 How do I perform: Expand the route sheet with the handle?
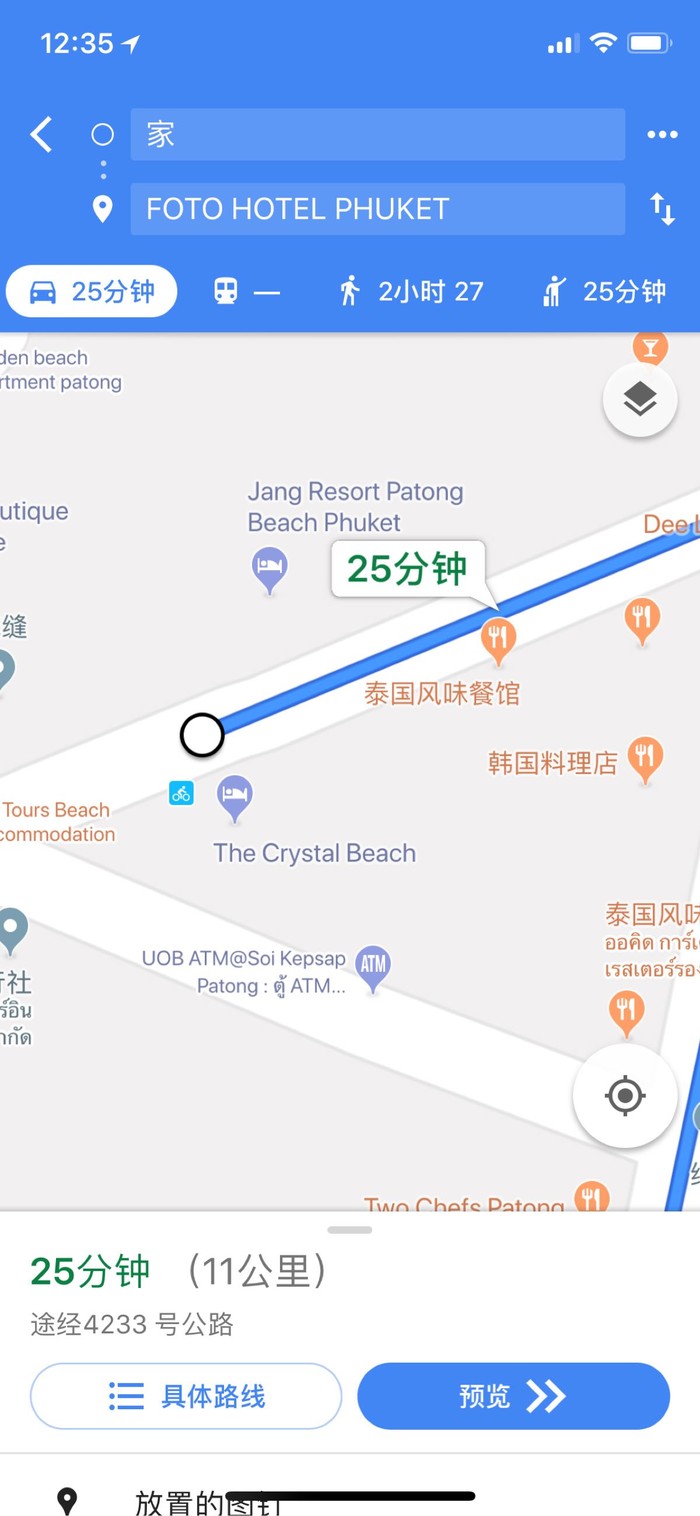point(350,1229)
